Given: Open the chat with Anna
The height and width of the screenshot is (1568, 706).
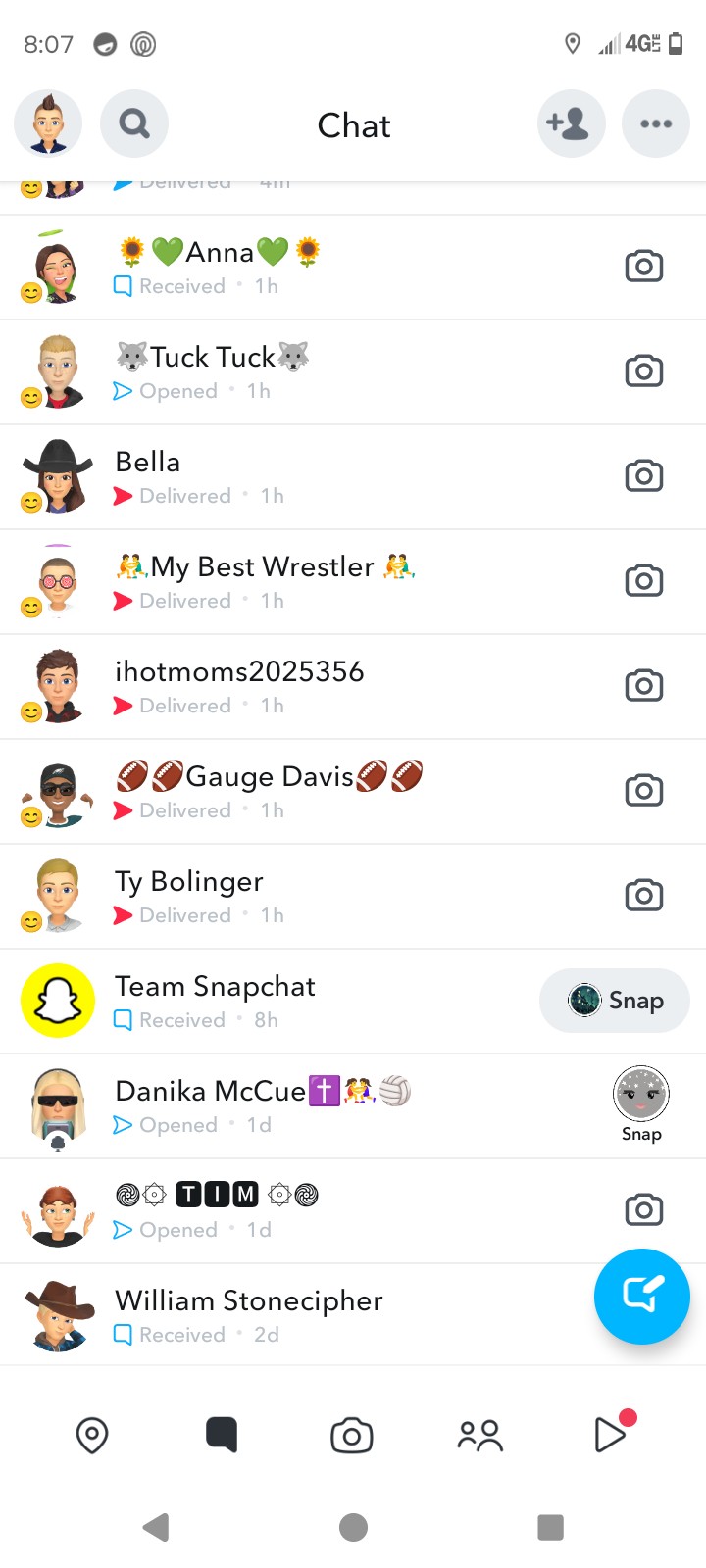Looking at the screenshot, I should pyautogui.click(x=294, y=267).
